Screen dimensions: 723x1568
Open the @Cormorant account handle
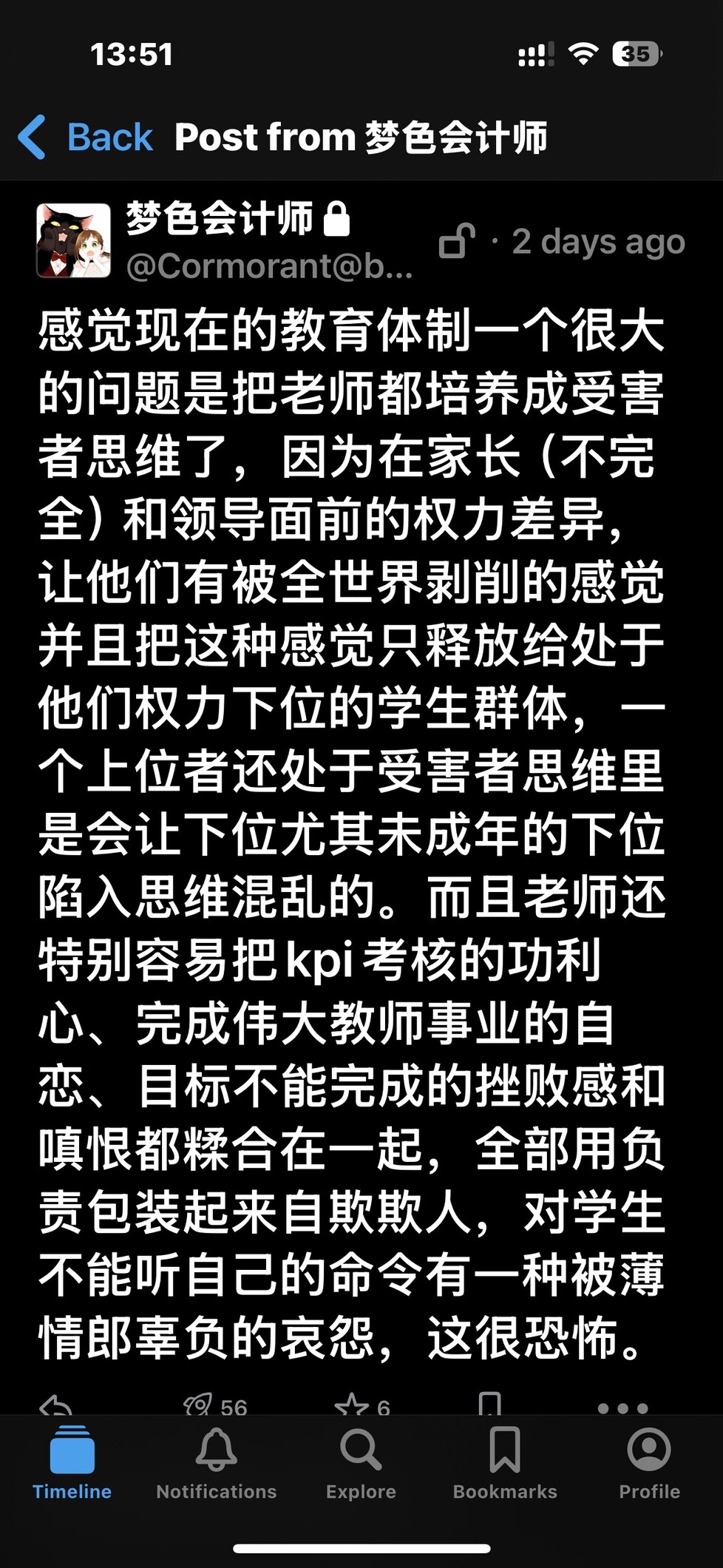point(269,266)
